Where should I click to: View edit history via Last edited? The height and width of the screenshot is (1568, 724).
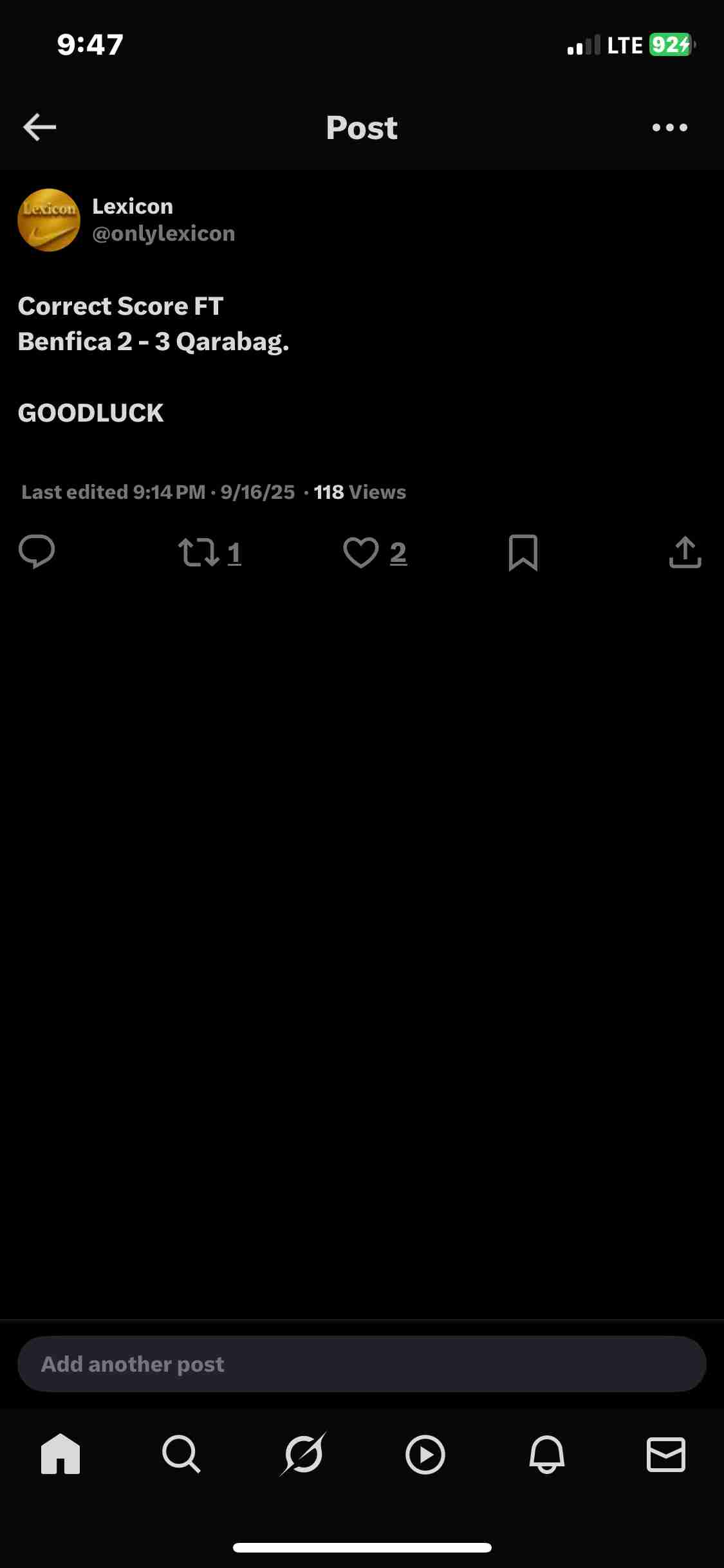[113, 492]
